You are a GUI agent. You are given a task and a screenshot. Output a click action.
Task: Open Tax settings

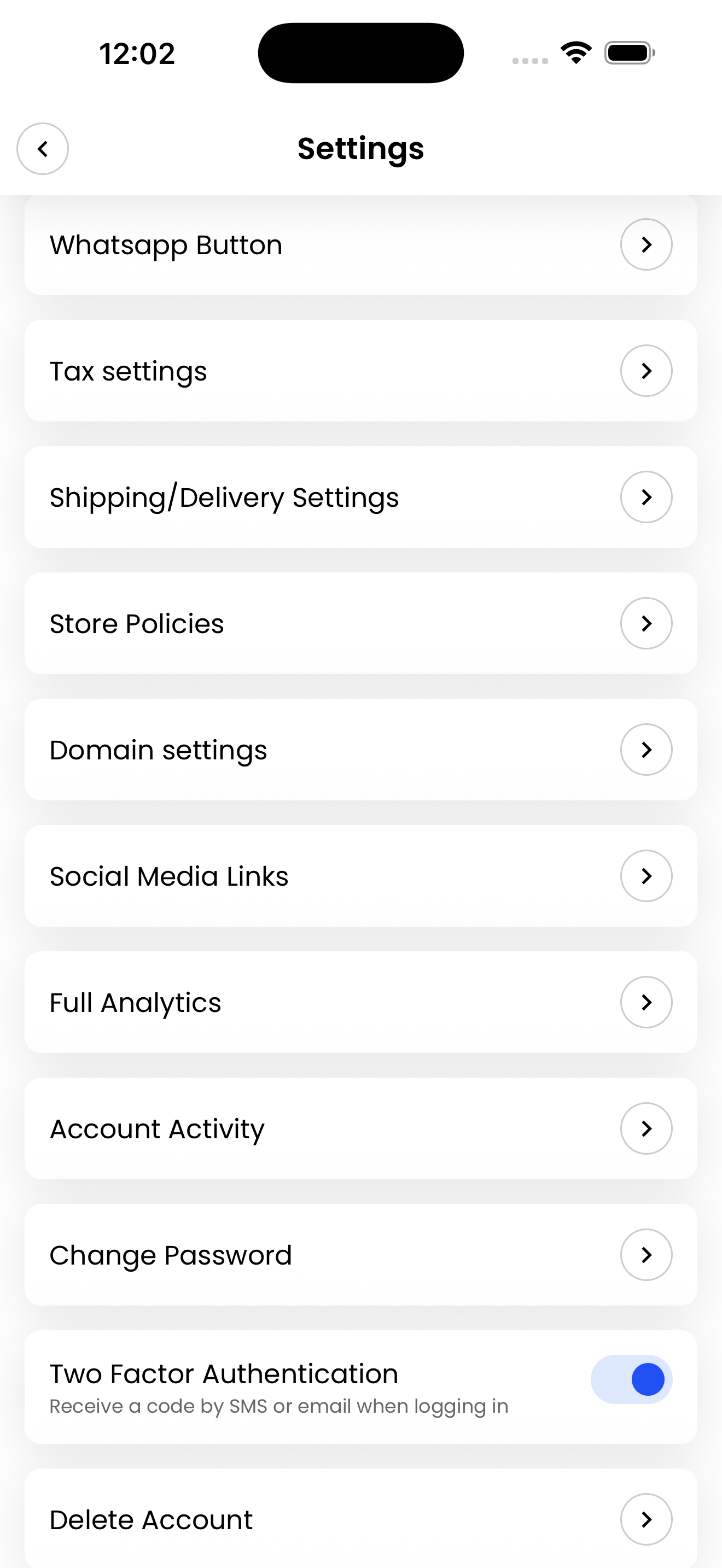[646, 371]
